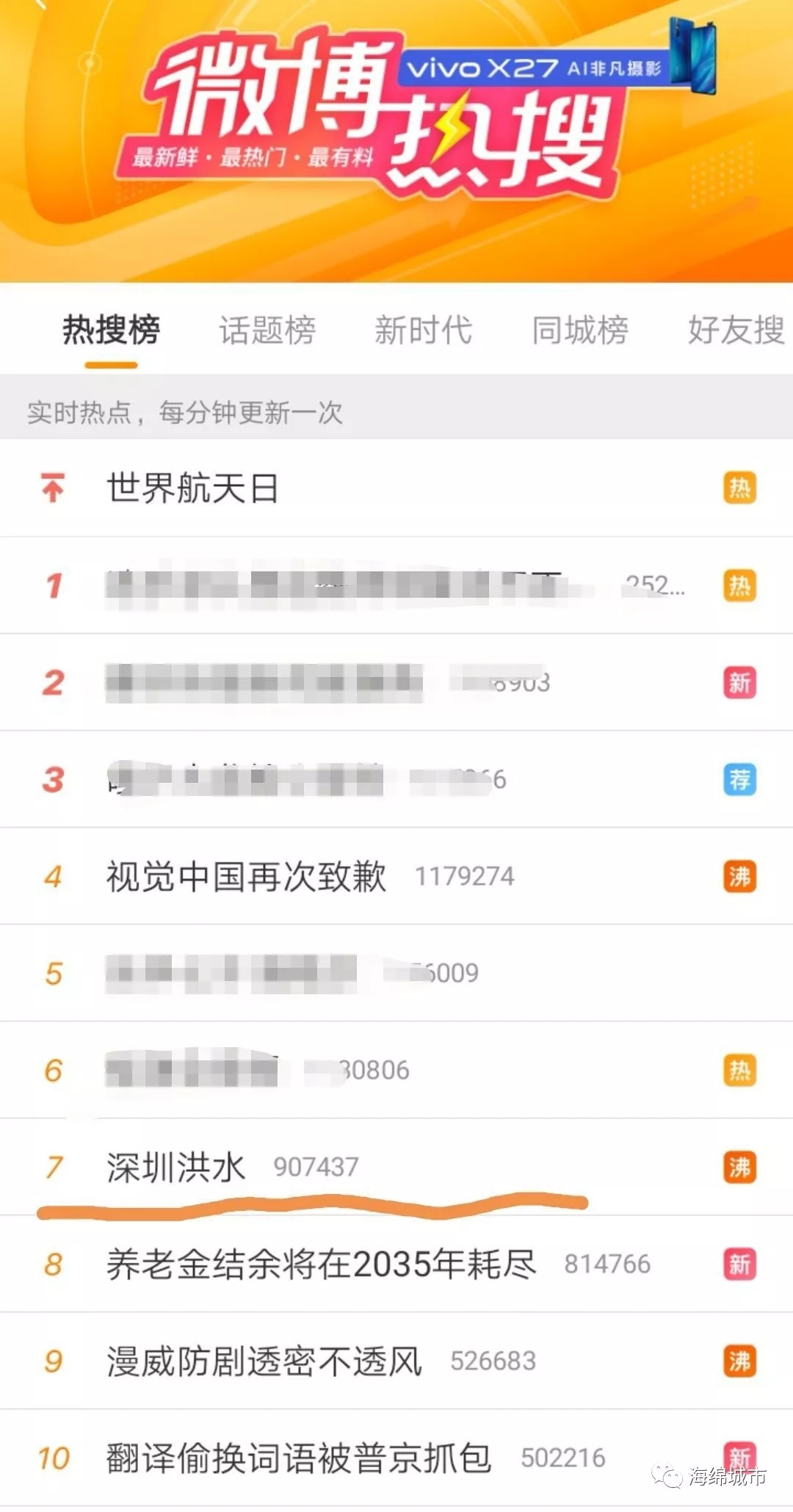The height and width of the screenshot is (1512, 793).
Task: Tap the 热搜榜 tab
Action: 111,330
